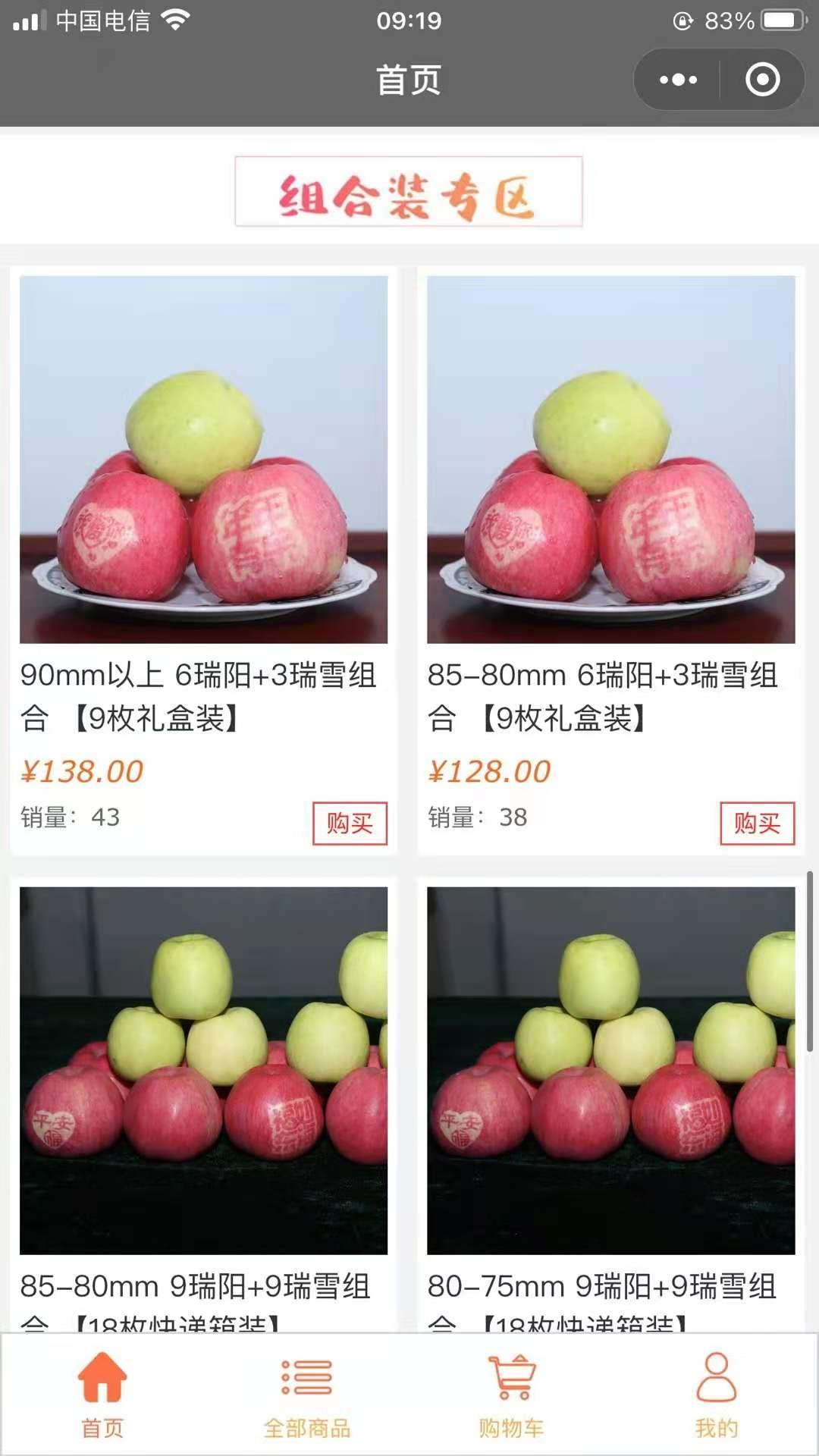Open the 90mm以上 6瑞阳+3瑞雪 gift box product
Screen dimensions: 819x1456
click(x=203, y=460)
